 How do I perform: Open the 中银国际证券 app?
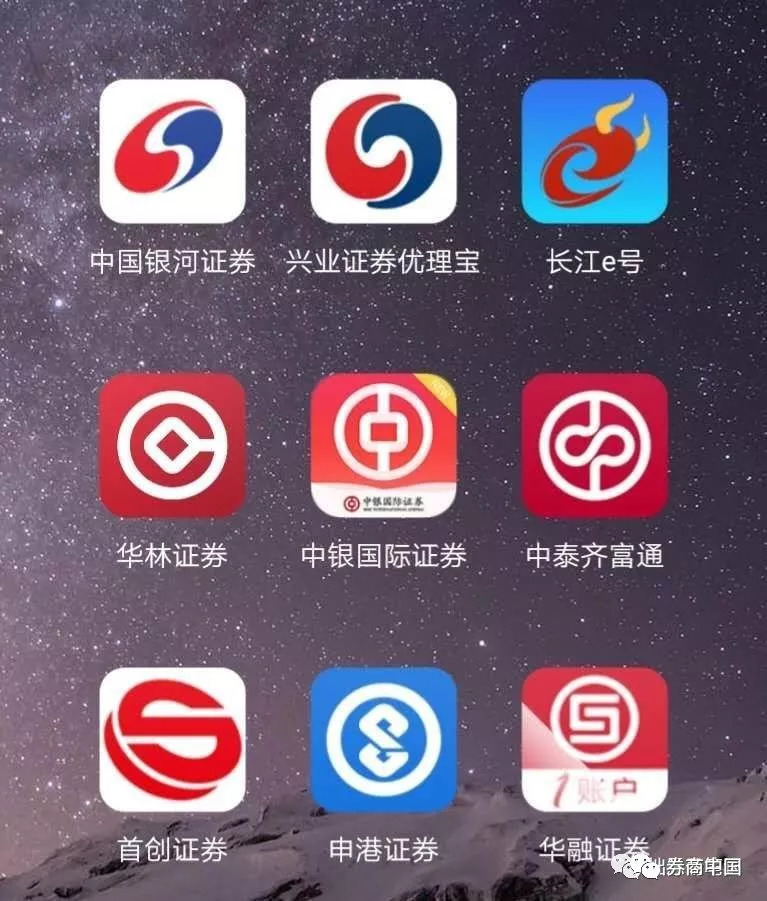pyautogui.click(x=384, y=445)
